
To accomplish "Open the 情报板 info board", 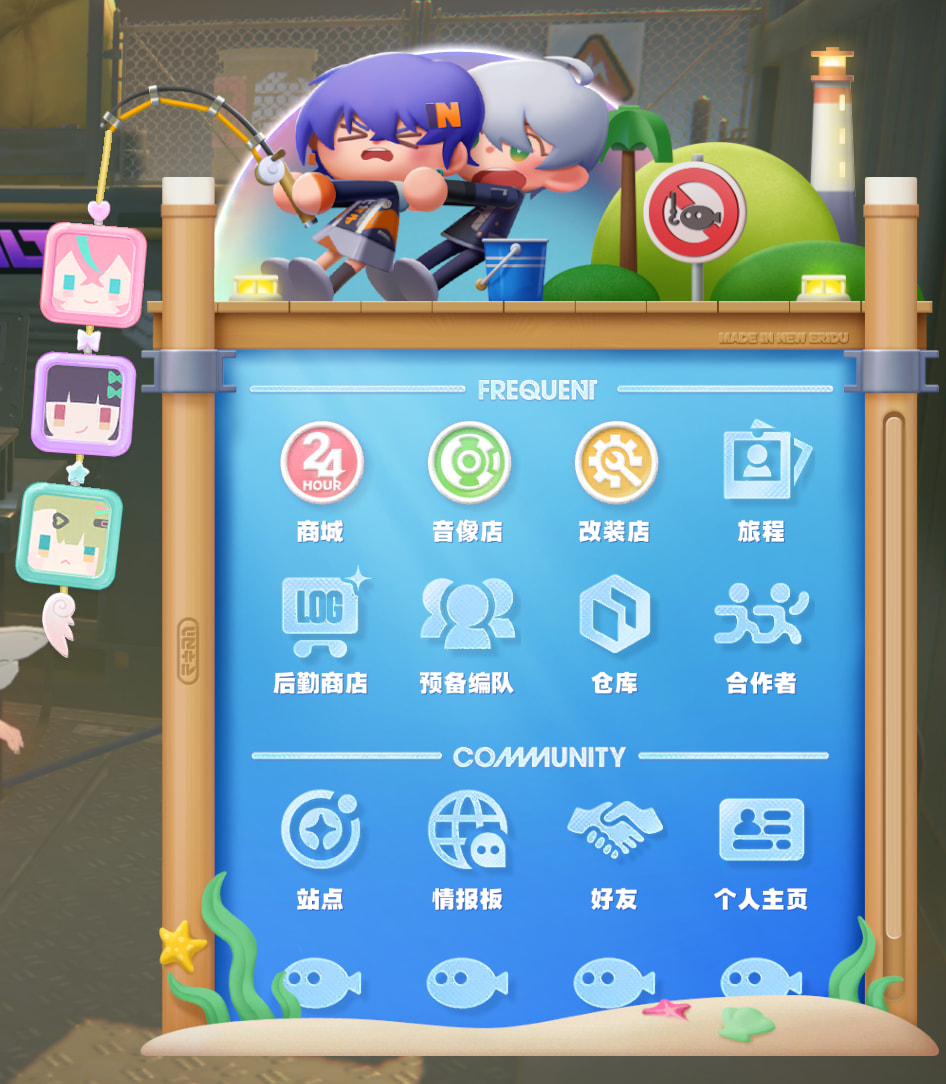I will [x=468, y=830].
